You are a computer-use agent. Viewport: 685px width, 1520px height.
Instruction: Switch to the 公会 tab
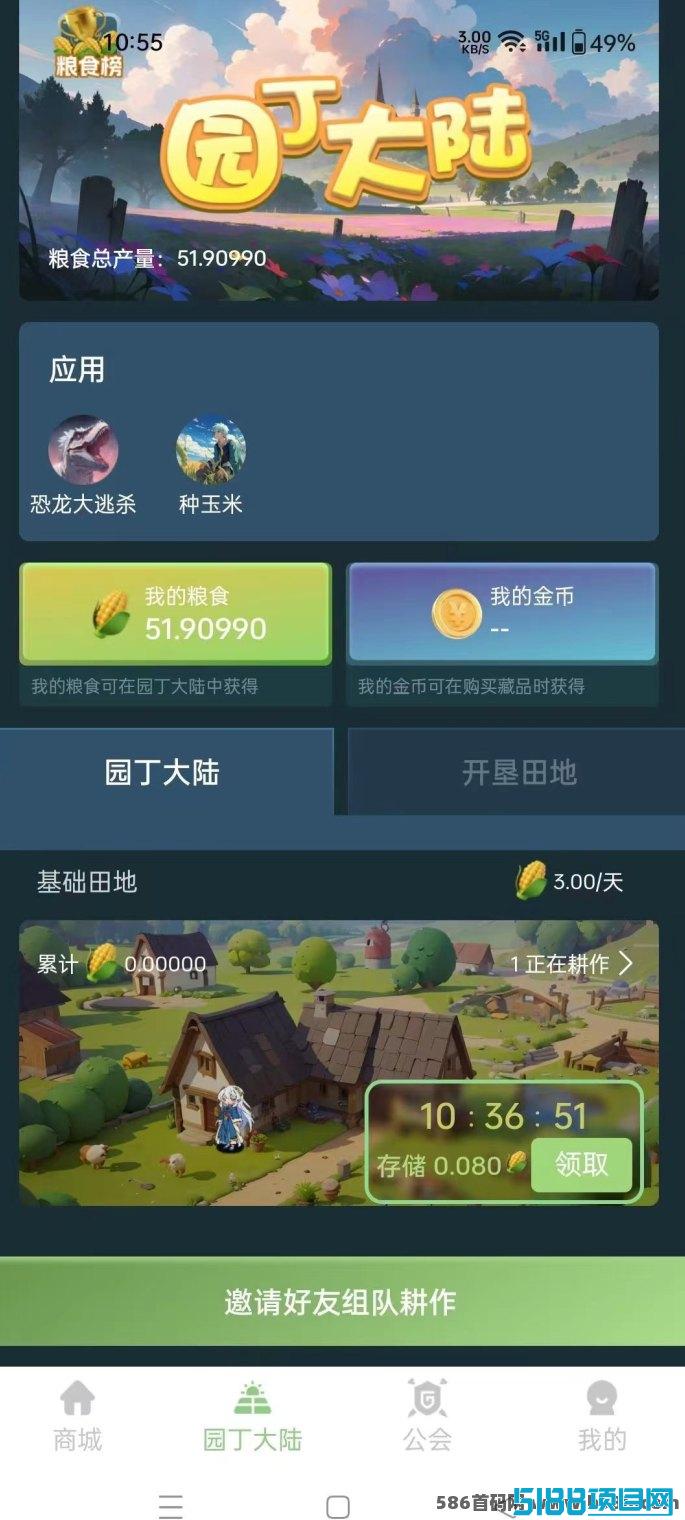click(428, 1417)
